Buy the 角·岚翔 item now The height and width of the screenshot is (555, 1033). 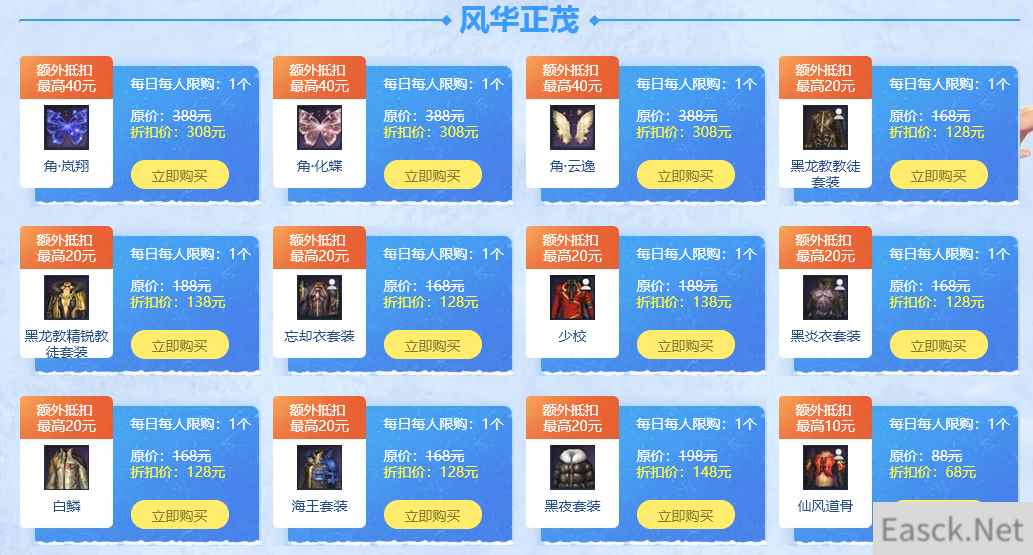click(x=180, y=176)
